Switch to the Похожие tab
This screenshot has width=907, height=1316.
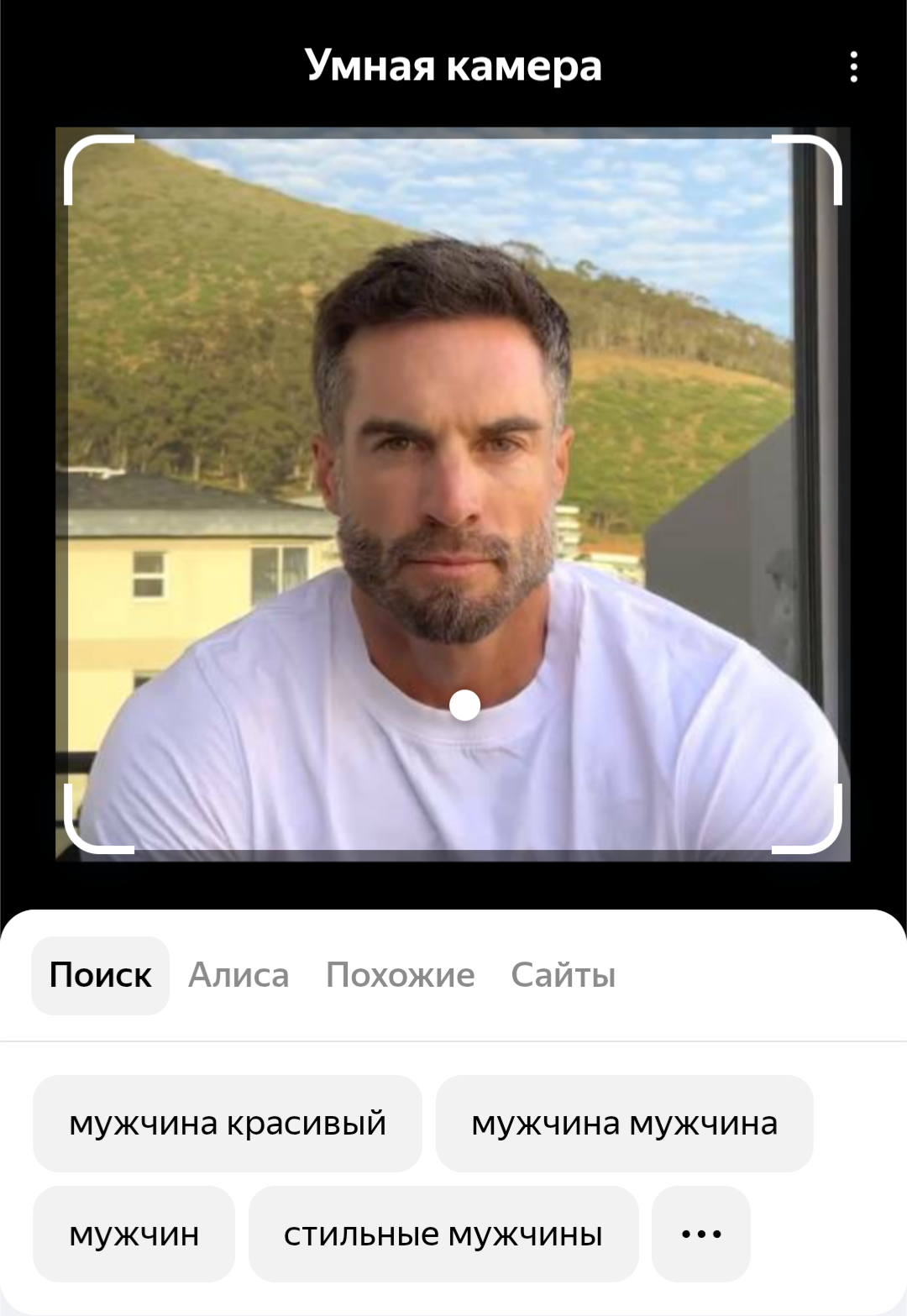(x=400, y=975)
